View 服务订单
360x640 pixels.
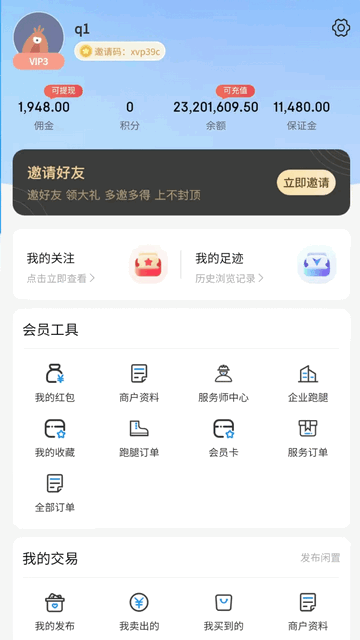(x=308, y=438)
